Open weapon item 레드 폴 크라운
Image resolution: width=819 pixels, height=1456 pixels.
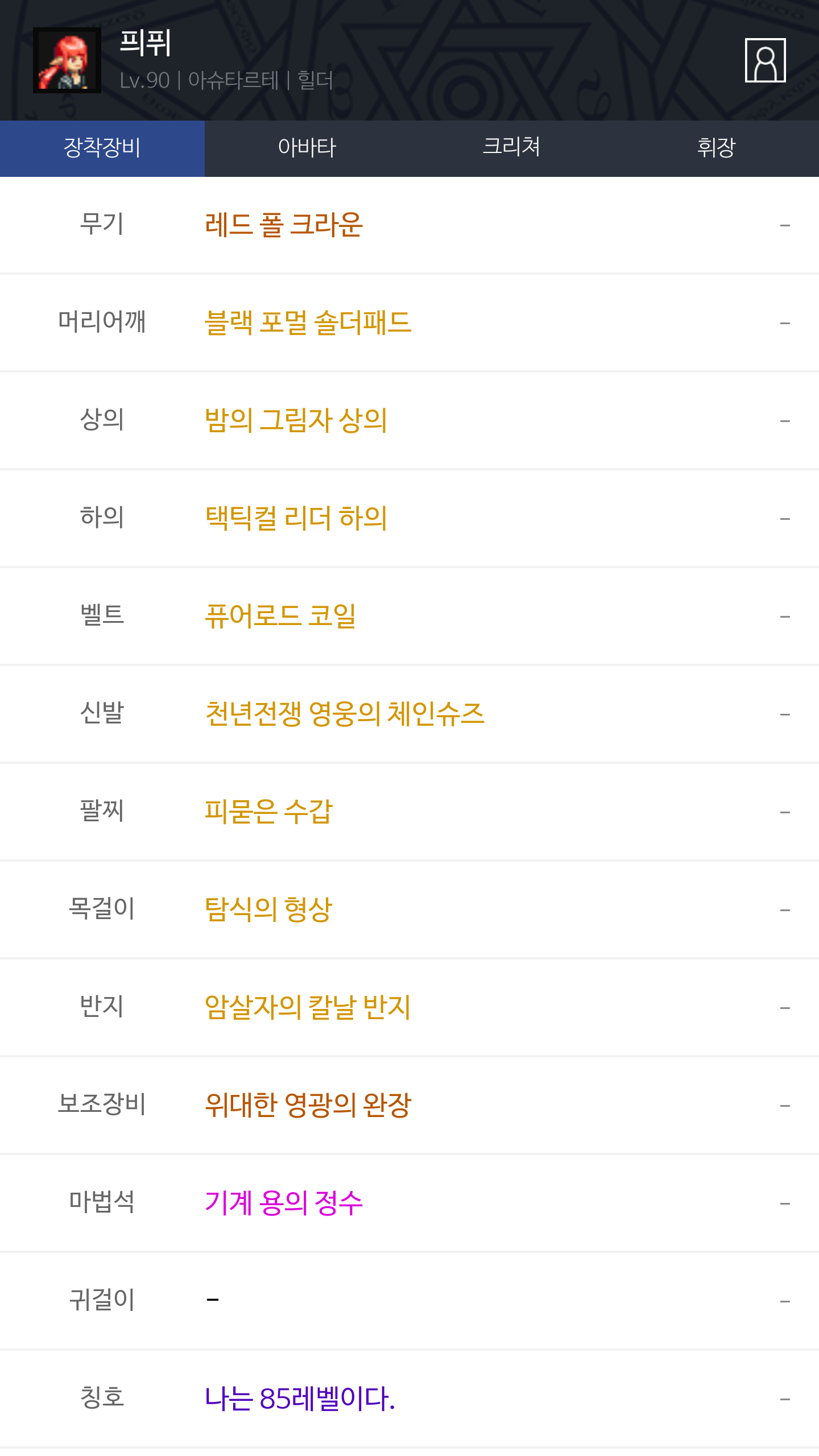[284, 225]
